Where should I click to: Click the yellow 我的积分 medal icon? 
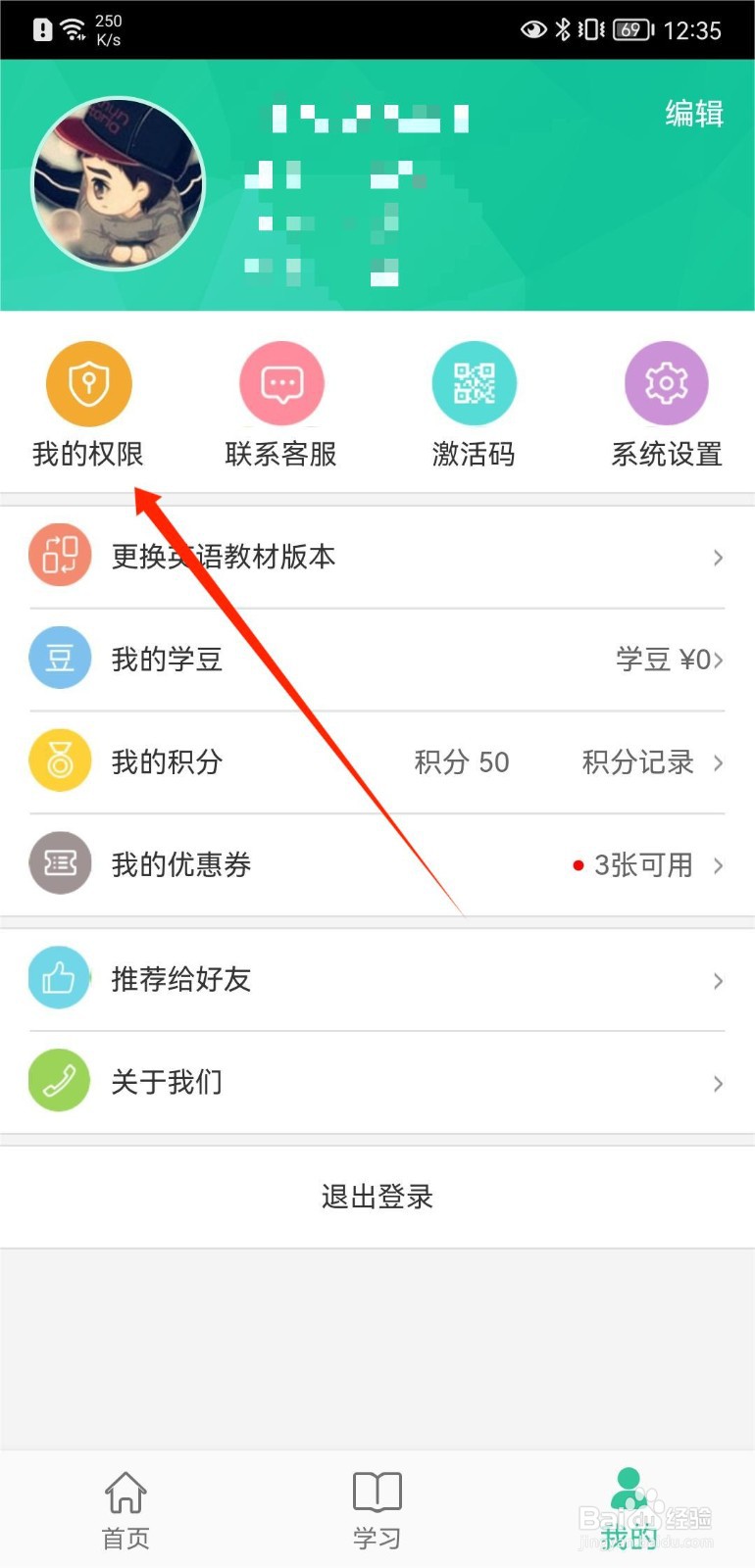[60, 760]
